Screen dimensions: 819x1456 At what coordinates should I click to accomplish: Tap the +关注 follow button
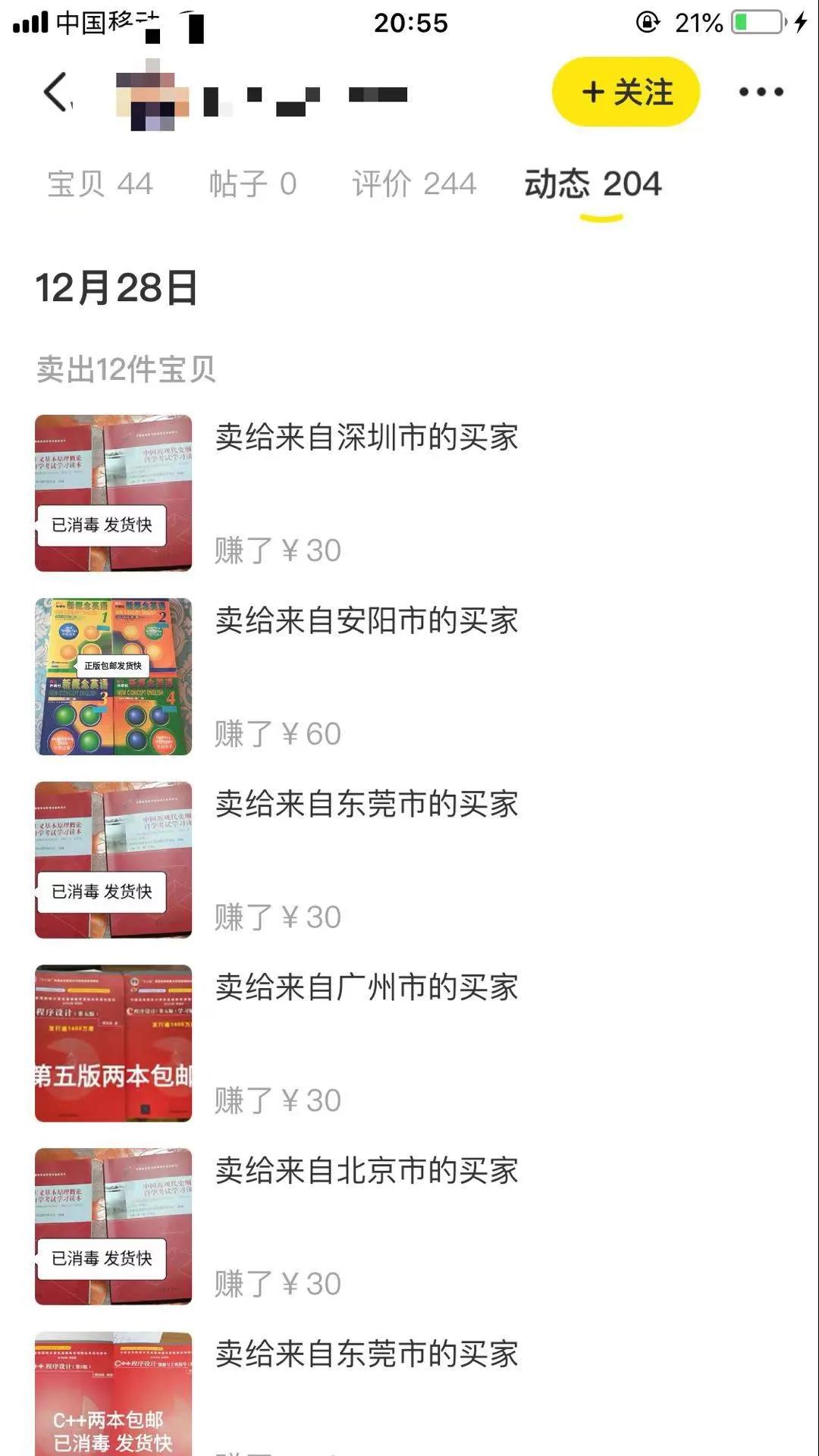(x=625, y=91)
